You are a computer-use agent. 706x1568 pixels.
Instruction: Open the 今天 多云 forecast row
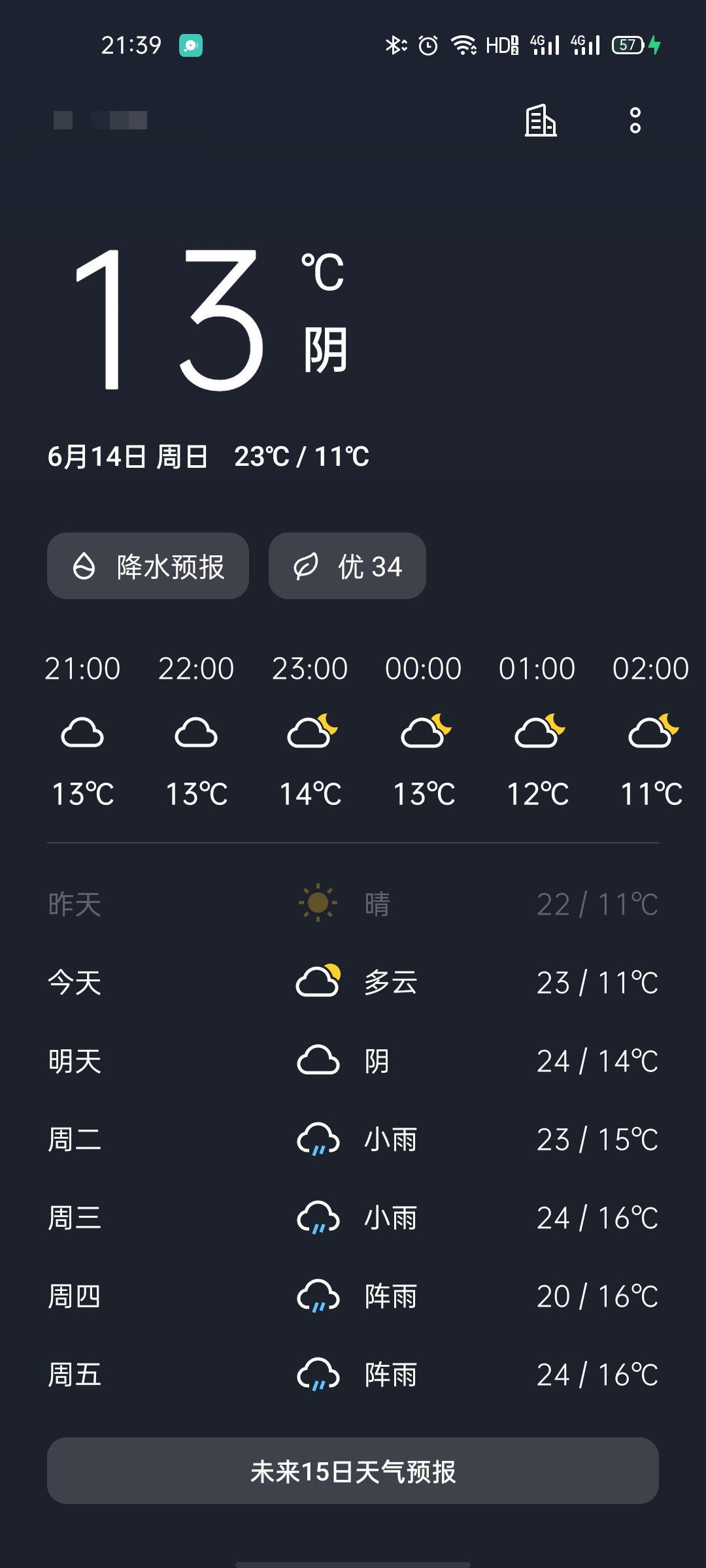click(x=353, y=982)
